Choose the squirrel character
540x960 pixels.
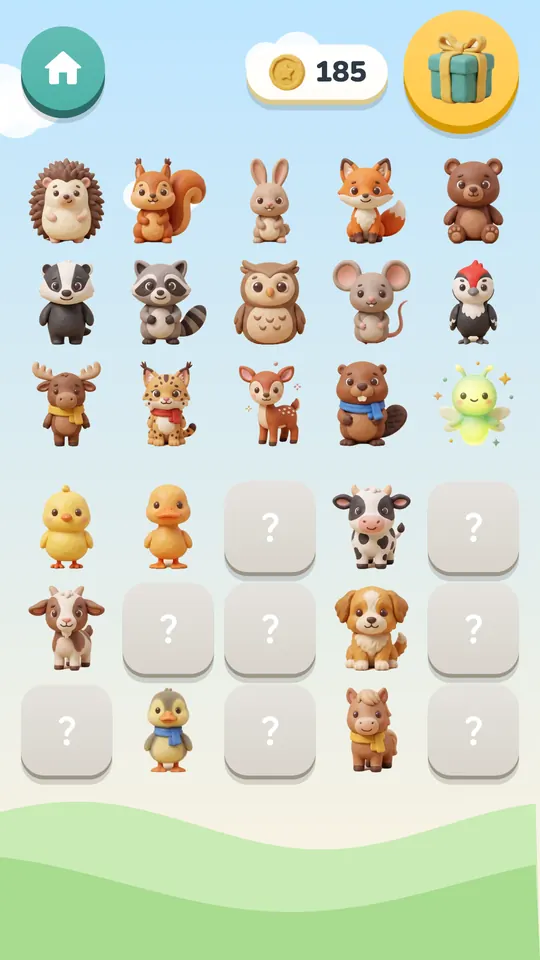[x=168, y=201]
